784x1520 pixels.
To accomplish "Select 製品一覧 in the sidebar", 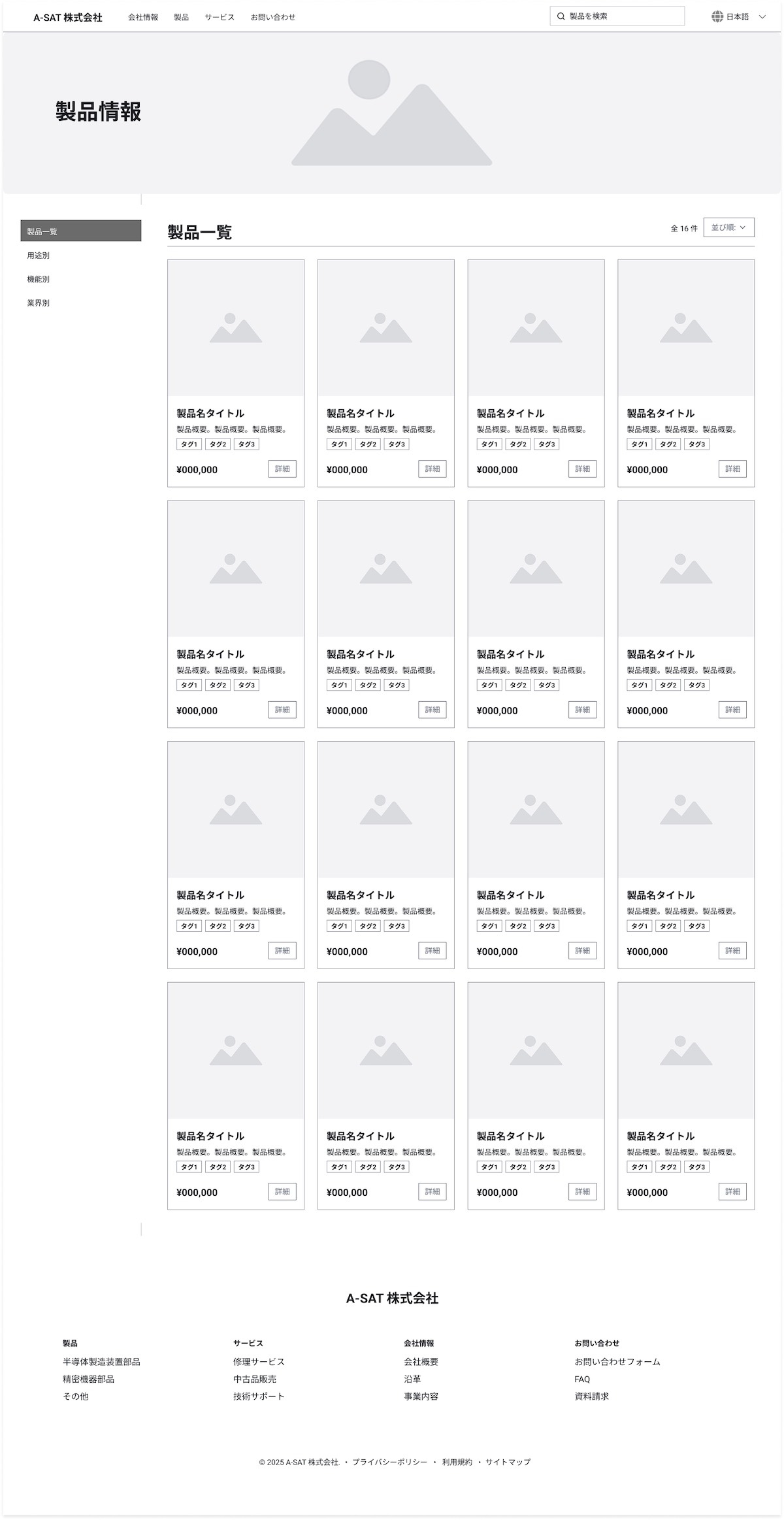I will [x=80, y=231].
